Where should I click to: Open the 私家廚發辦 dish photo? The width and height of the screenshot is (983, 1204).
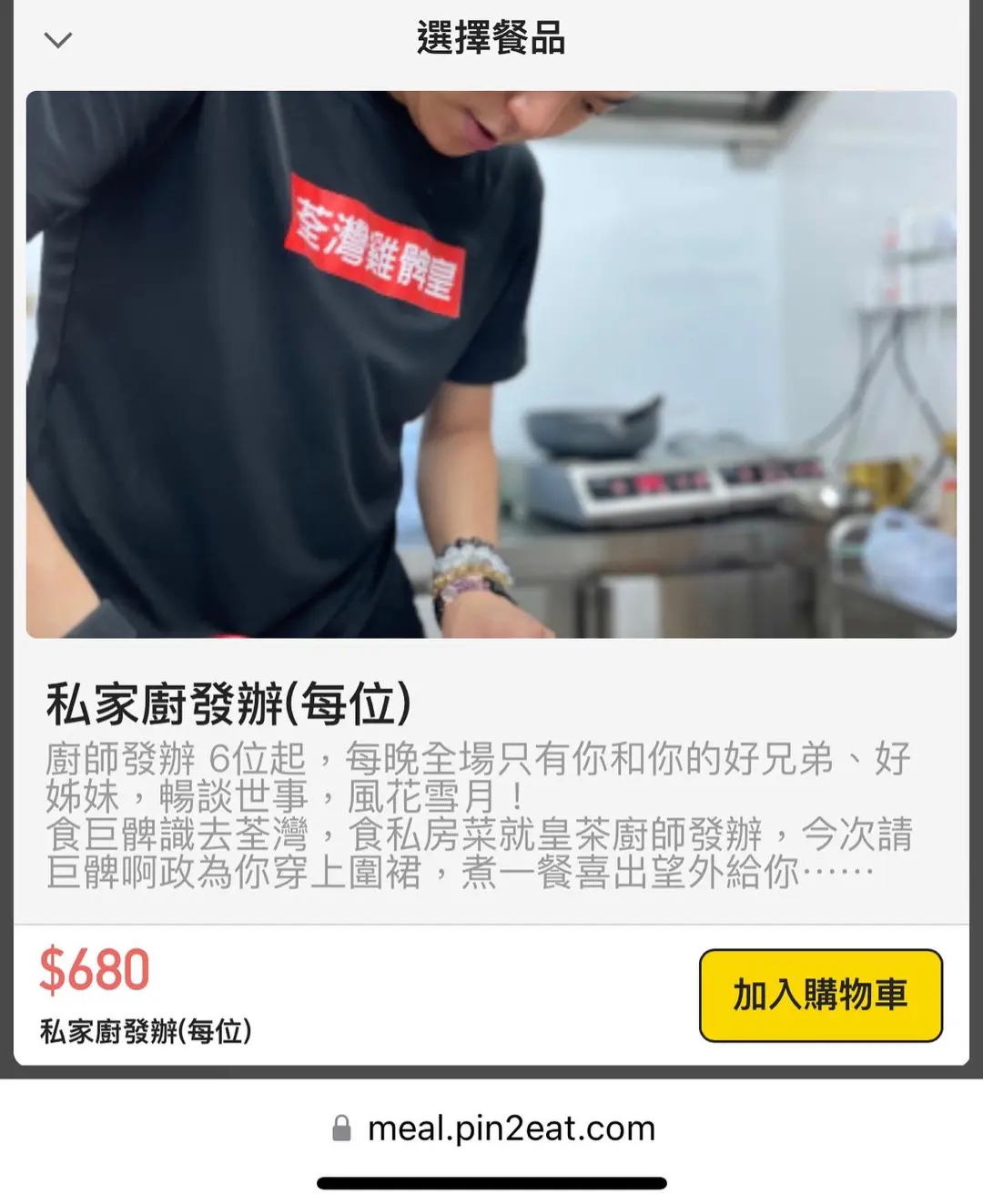(x=491, y=364)
